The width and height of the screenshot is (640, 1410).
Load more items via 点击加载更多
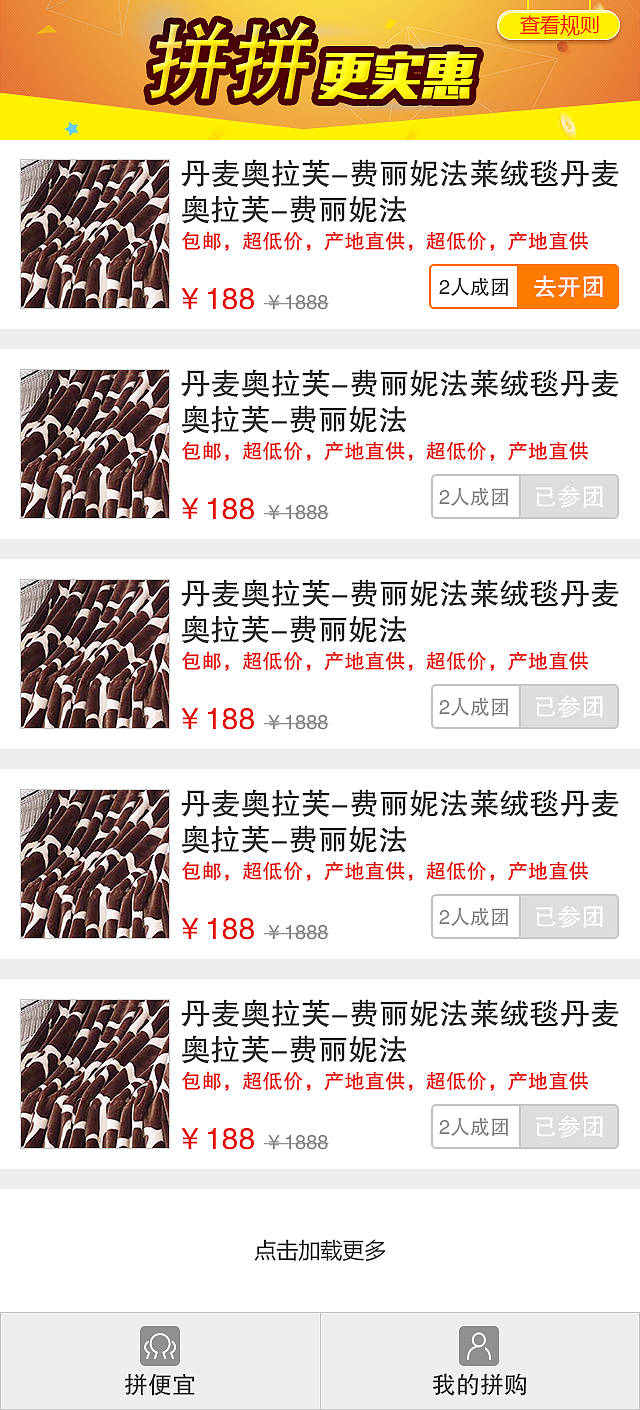click(320, 1250)
